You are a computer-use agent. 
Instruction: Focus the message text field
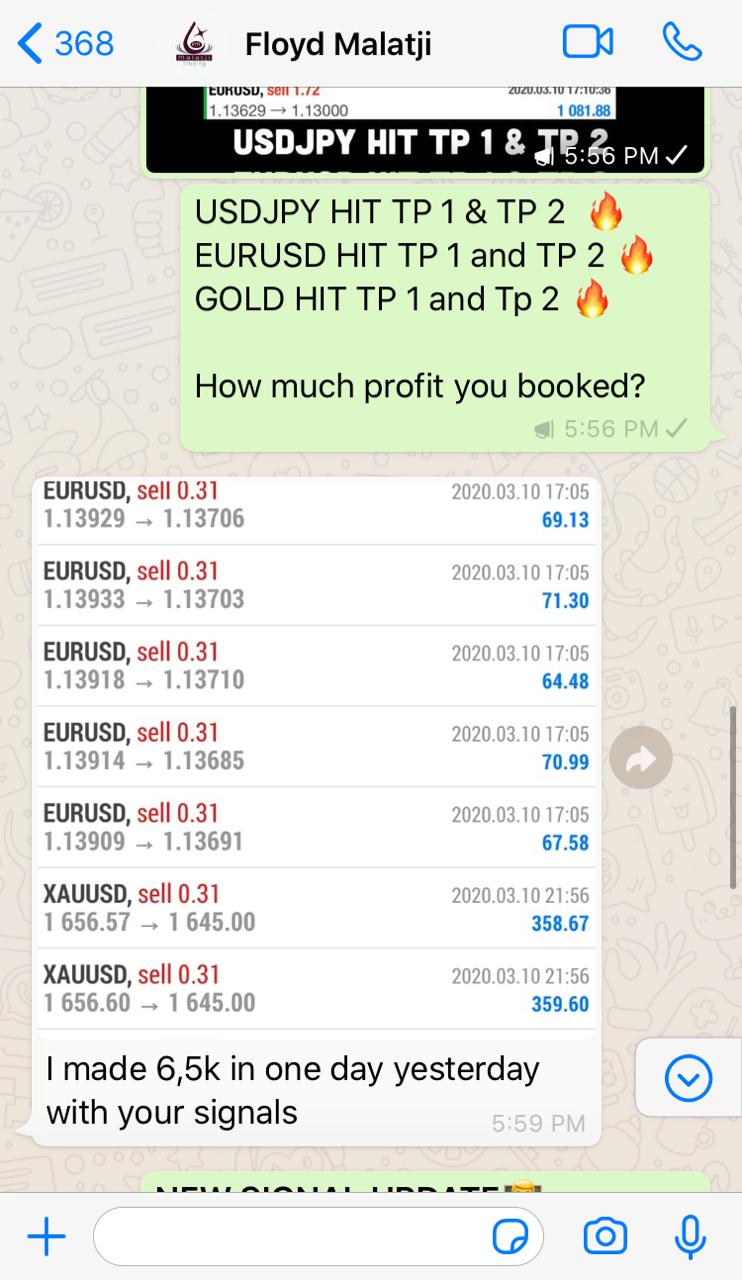(290, 1237)
